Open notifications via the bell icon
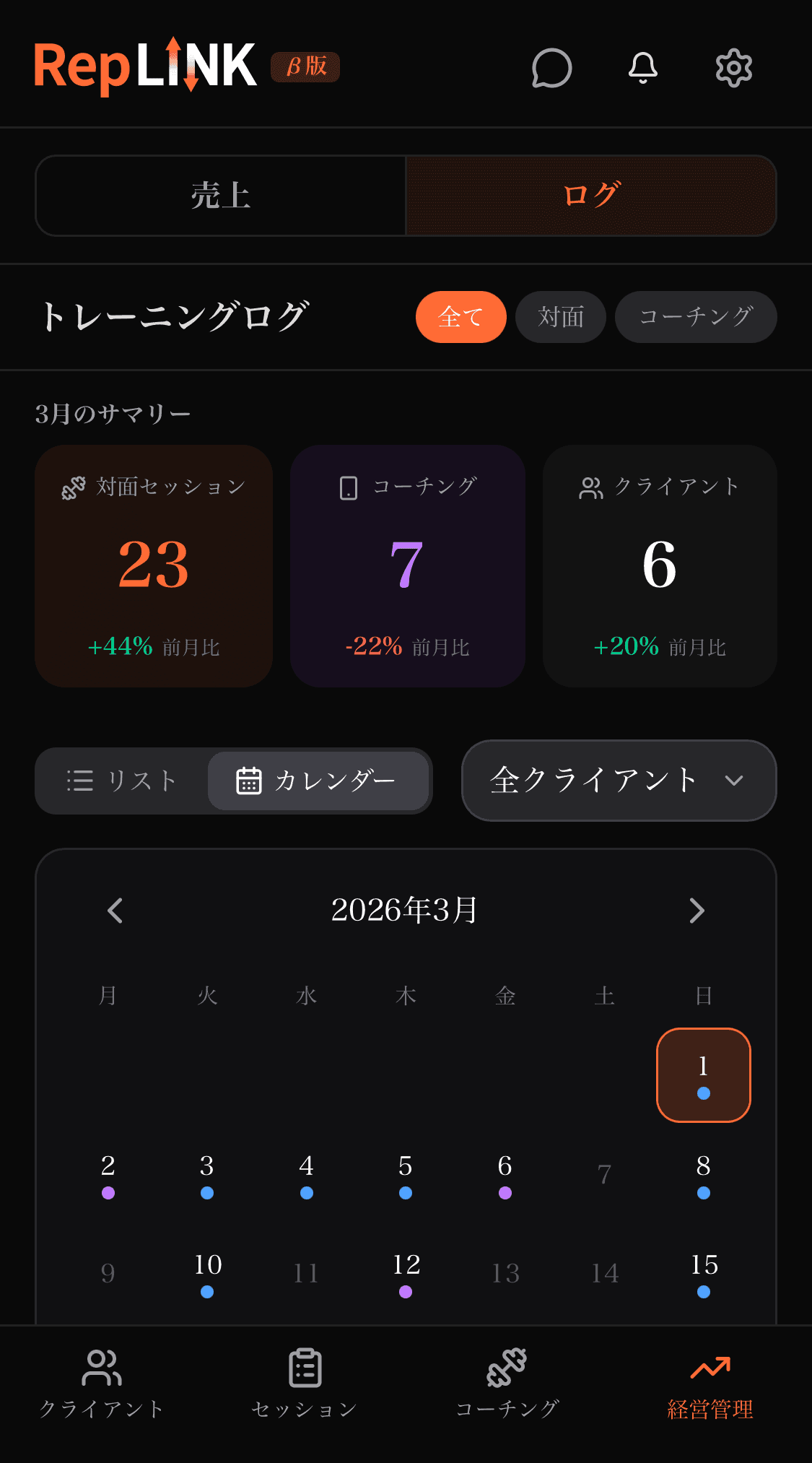Image resolution: width=812 pixels, height=1463 pixels. [x=643, y=69]
